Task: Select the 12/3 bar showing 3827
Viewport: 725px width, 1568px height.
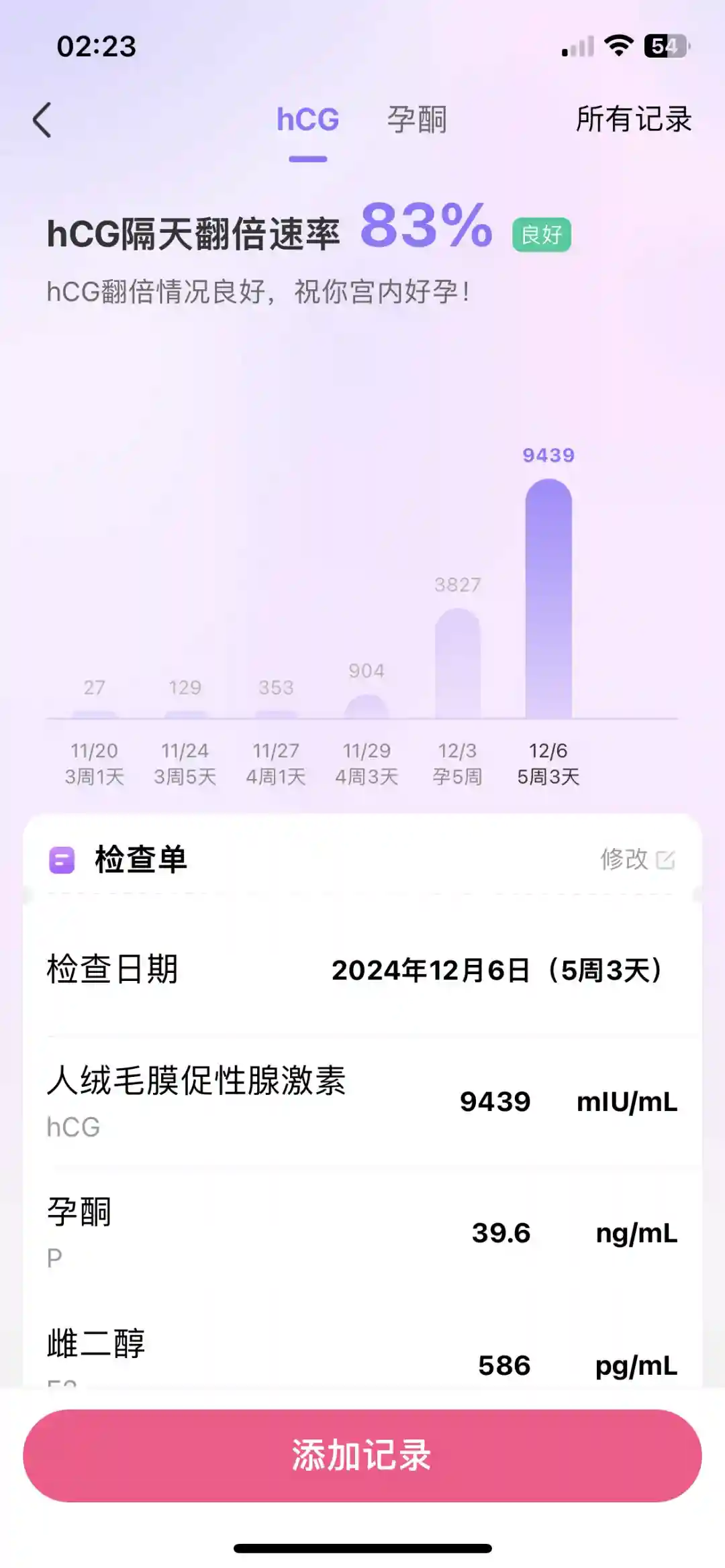Action: pos(458,663)
